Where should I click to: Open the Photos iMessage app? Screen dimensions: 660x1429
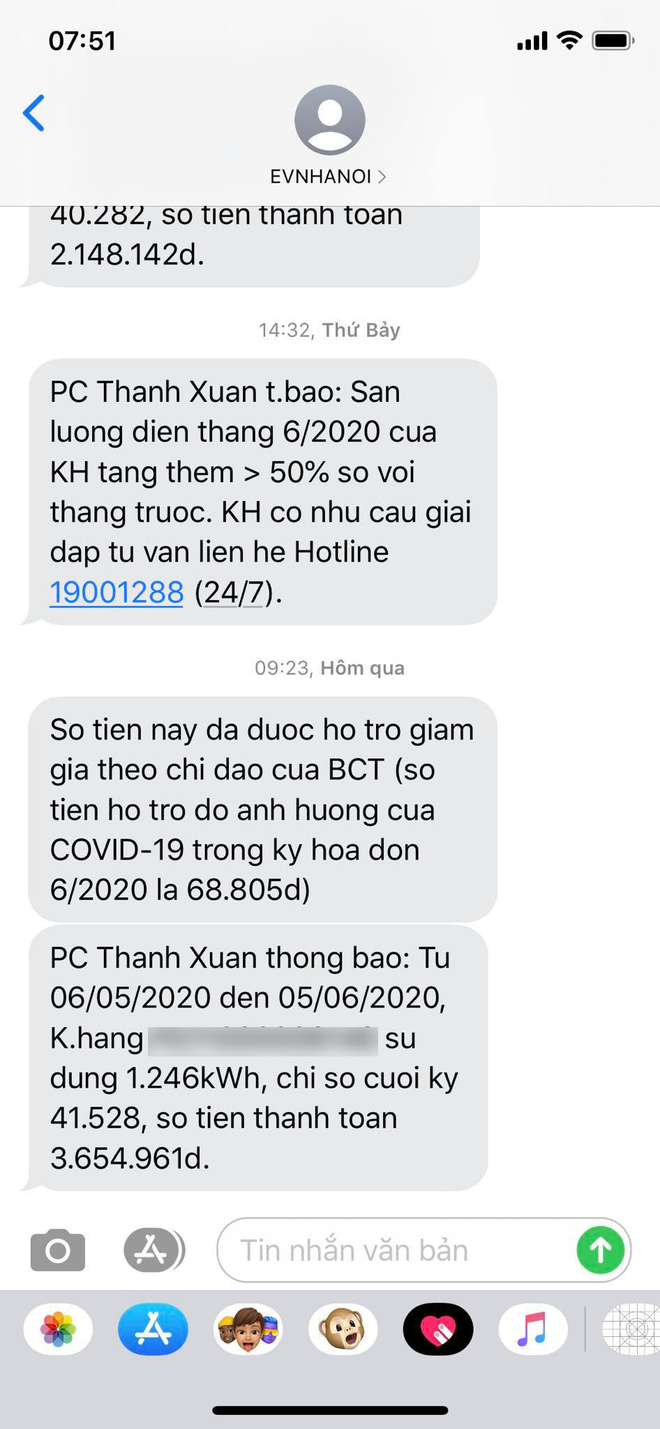pos(58,1330)
